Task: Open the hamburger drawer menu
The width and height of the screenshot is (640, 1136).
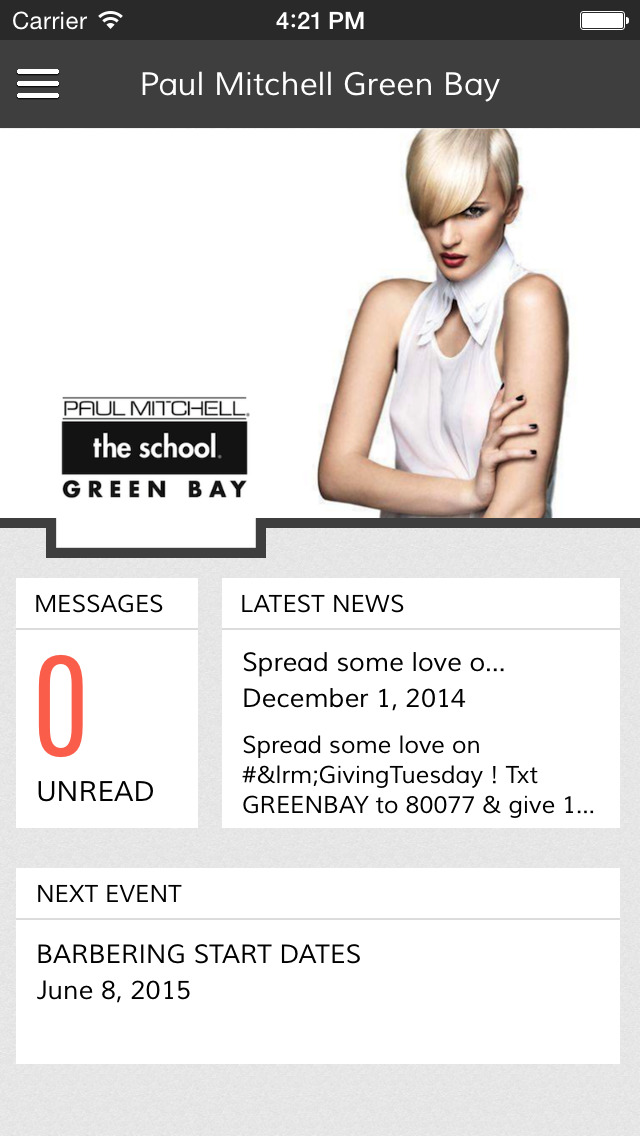Action: (x=38, y=84)
